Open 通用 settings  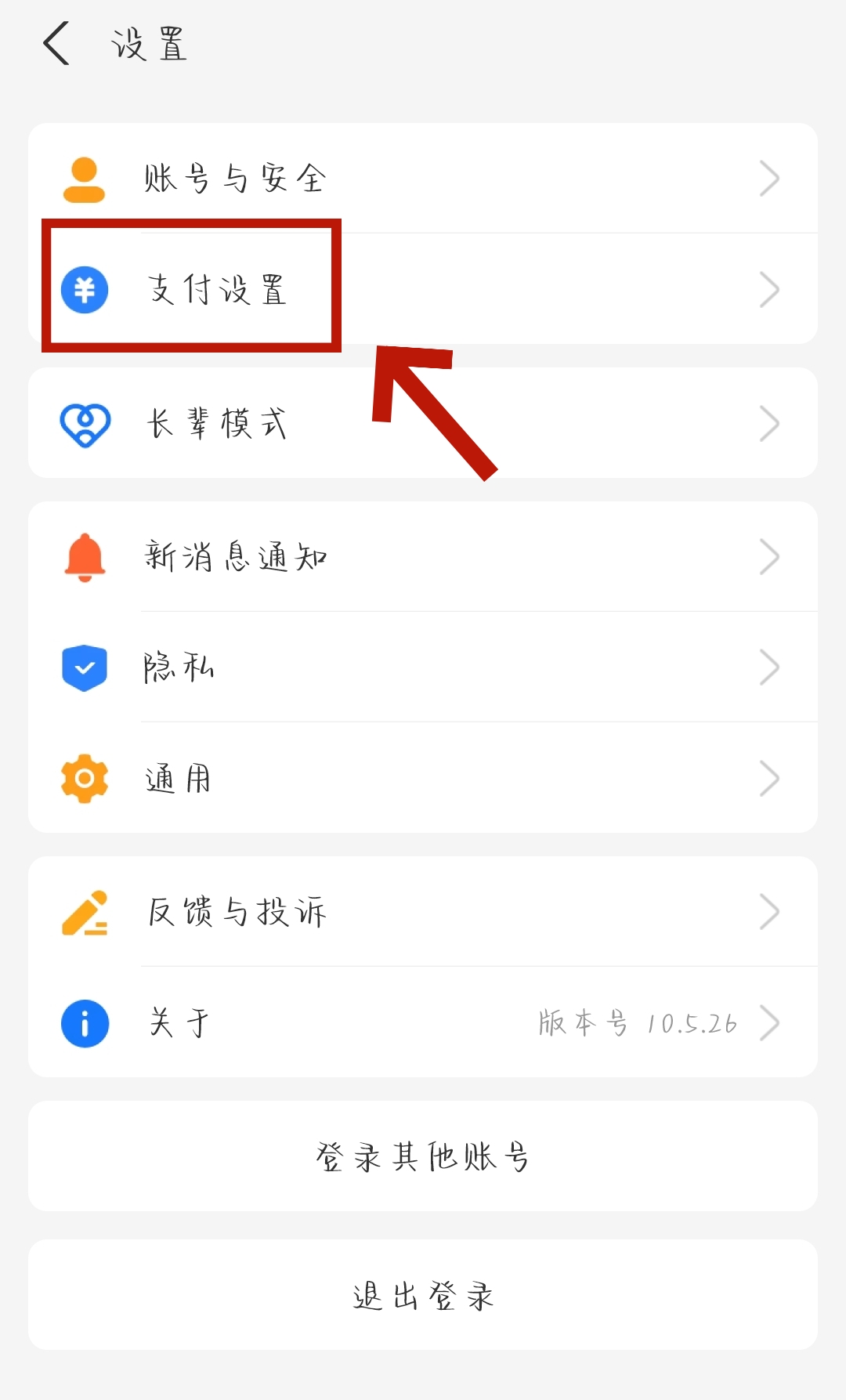pos(423,779)
